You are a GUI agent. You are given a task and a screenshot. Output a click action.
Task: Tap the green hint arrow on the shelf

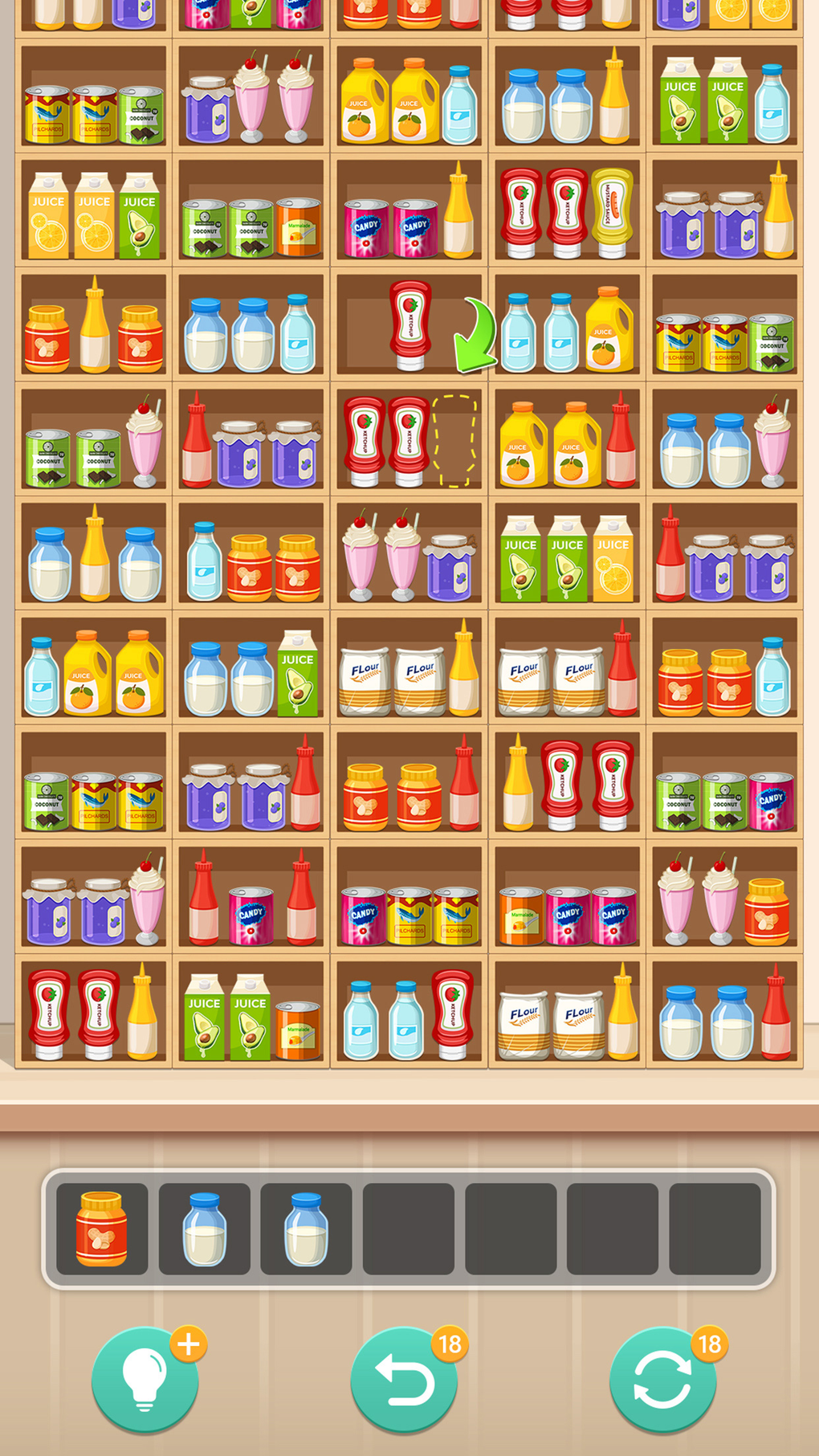coord(474,337)
